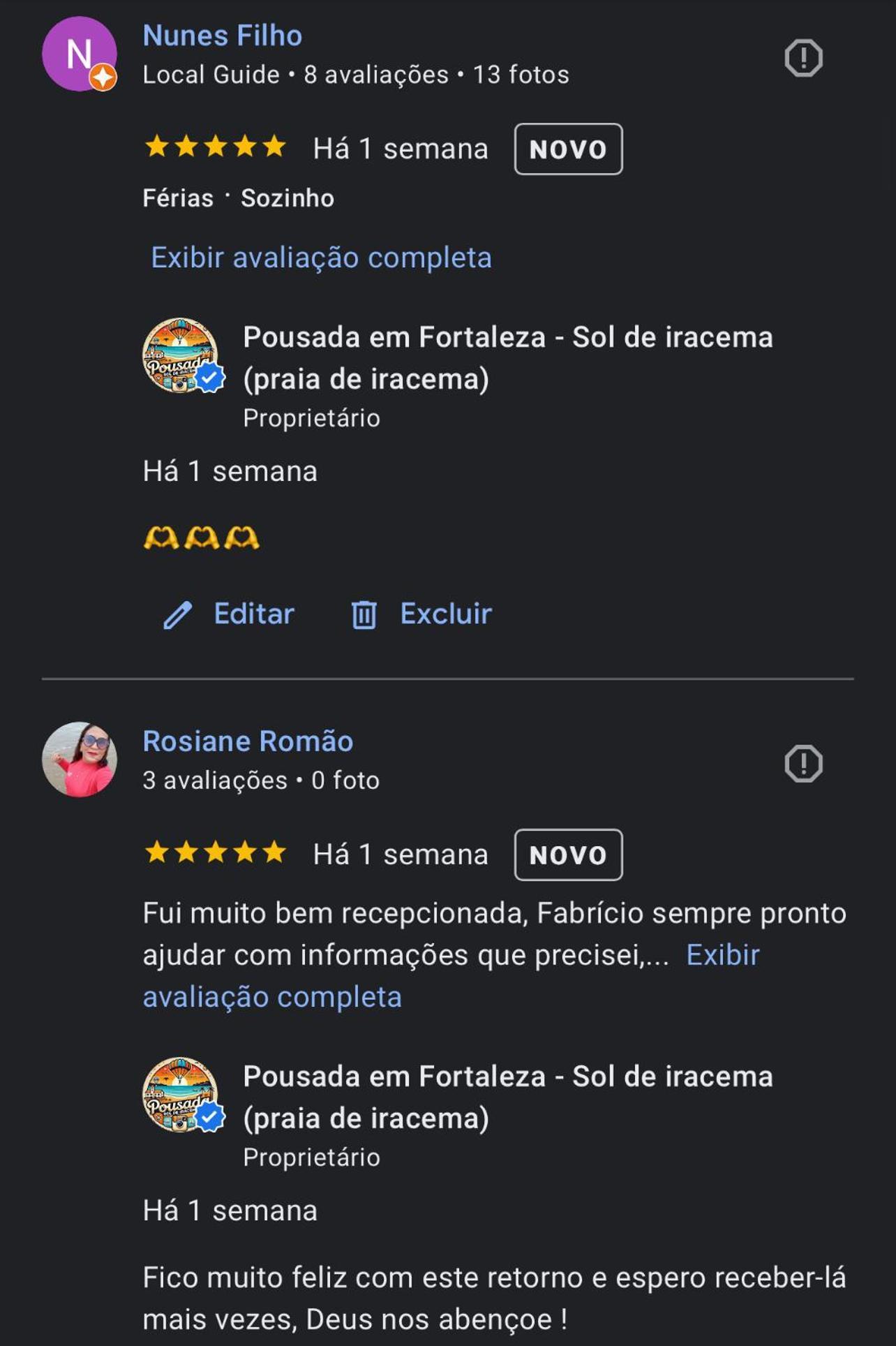Image resolution: width=896 pixels, height=1346 pixels.
Task: Click the star rating on Rosiane Romão's review
Action: tap(215, 853)
